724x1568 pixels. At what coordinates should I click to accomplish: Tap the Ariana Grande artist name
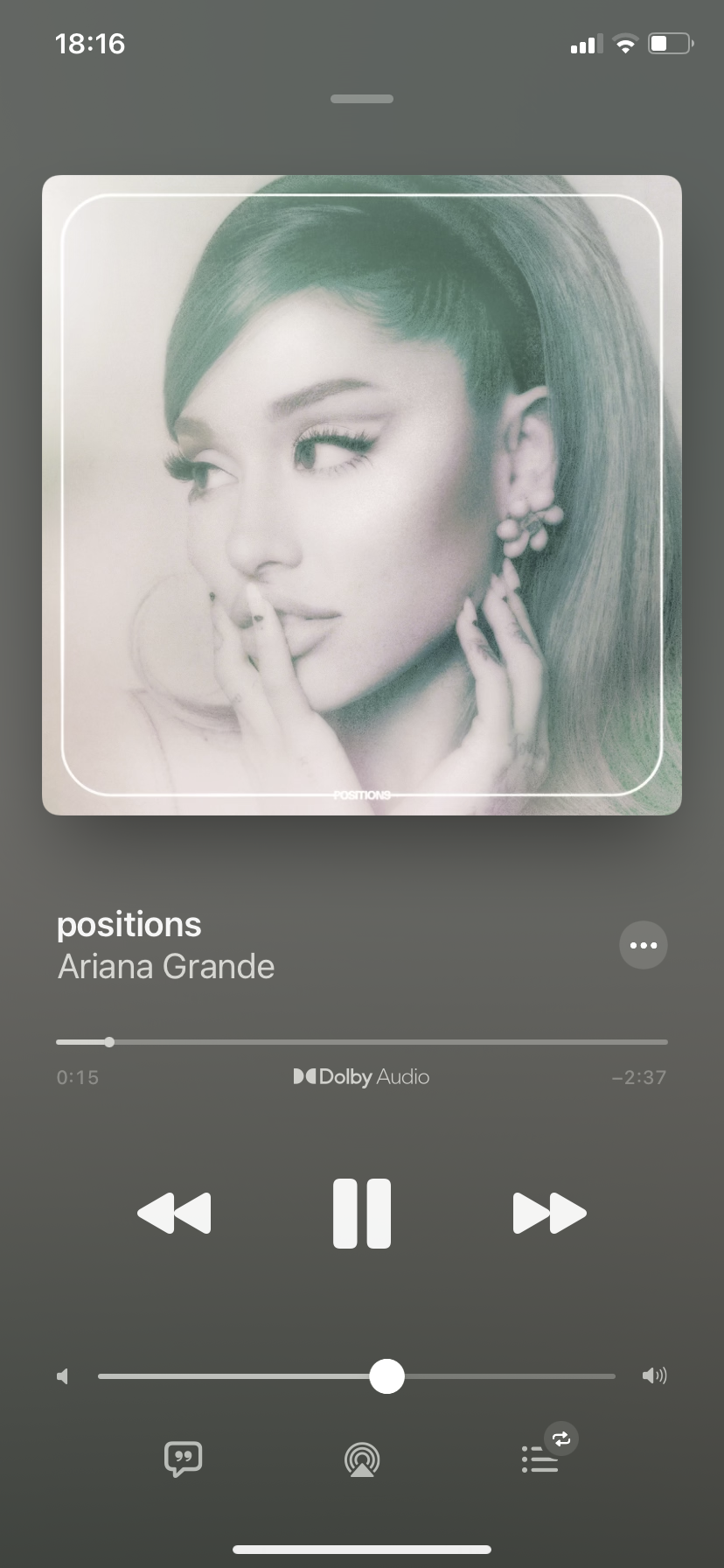[x=166, y=967]
